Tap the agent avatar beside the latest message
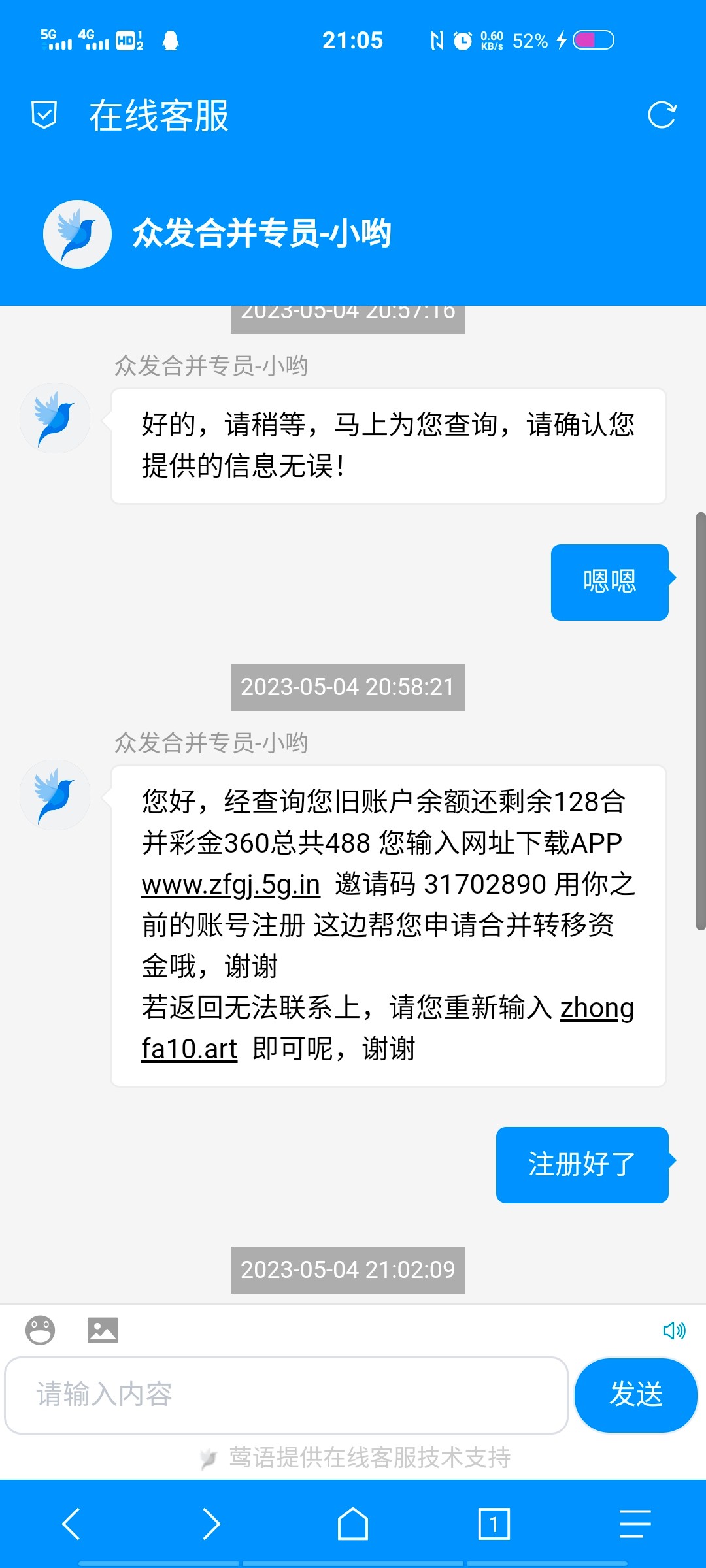Viewport: 706px width, 1568px height. pos(55,794)
